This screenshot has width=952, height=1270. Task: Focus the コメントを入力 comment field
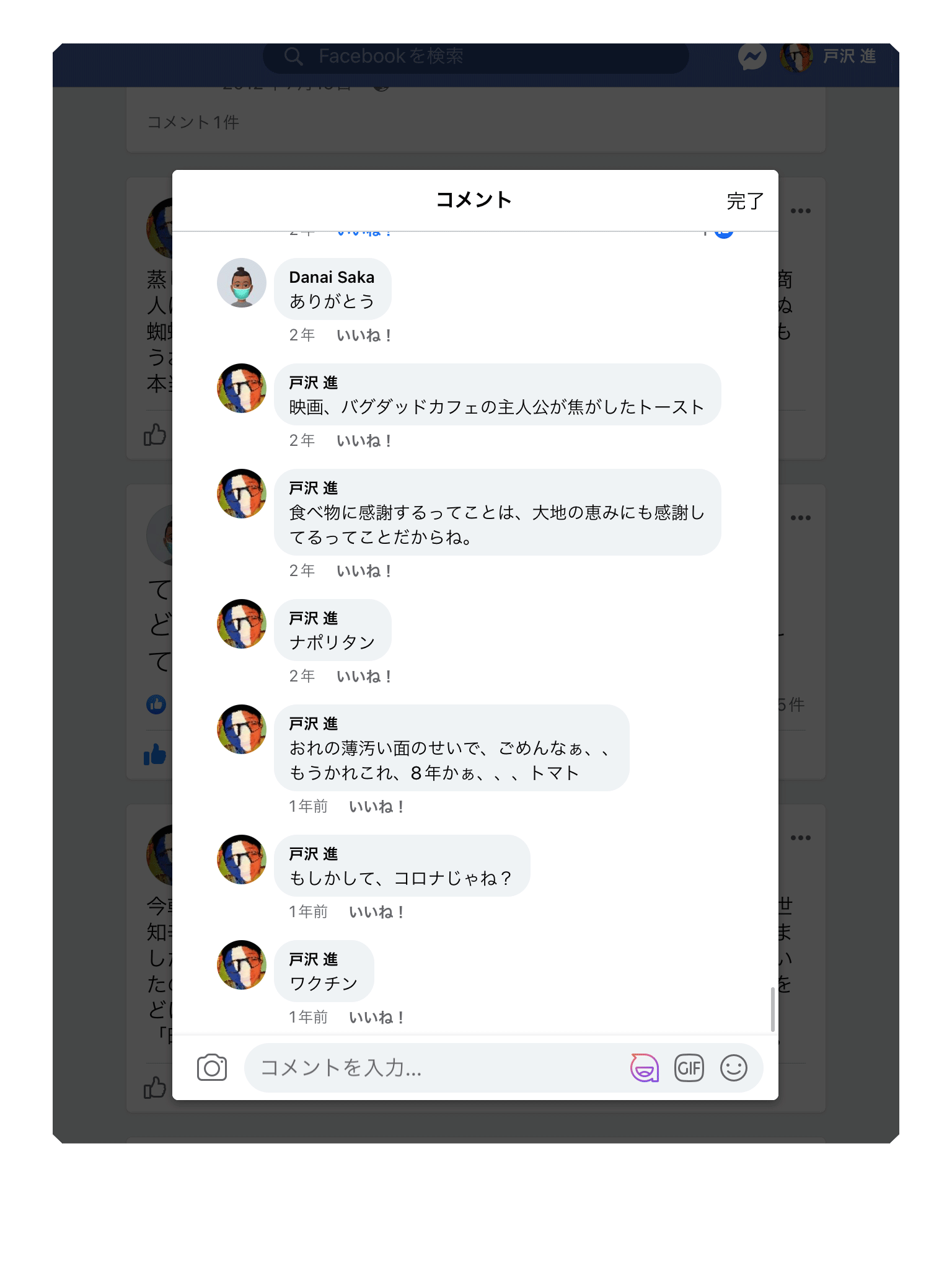click(x=434, y=1068)
